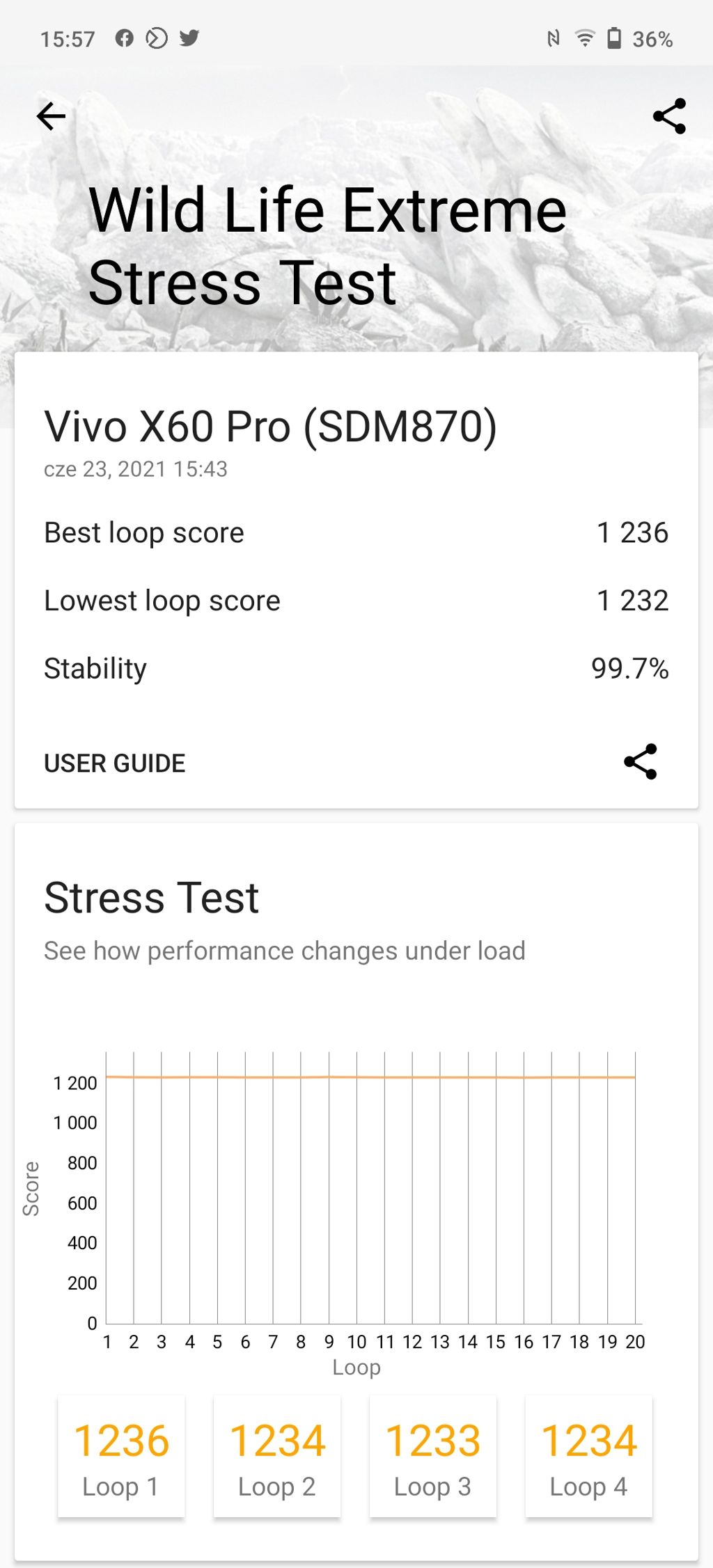Image resolution: width=713 pixels, height=1568 pixels.
Task: Select the Loop 4 score card
Action: tap(589, 1457)
